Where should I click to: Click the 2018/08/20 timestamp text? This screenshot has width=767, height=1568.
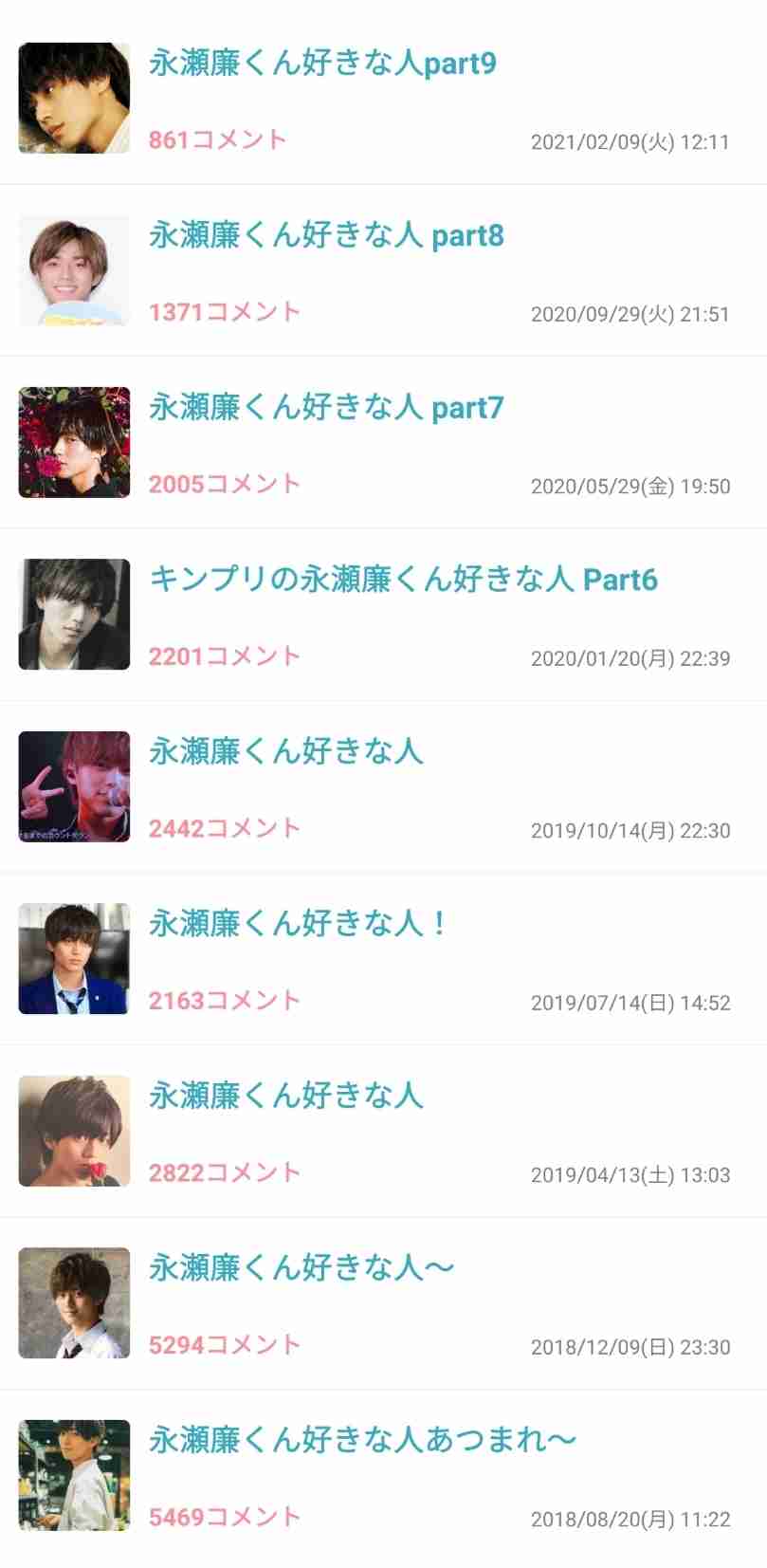click(630, 1521)
